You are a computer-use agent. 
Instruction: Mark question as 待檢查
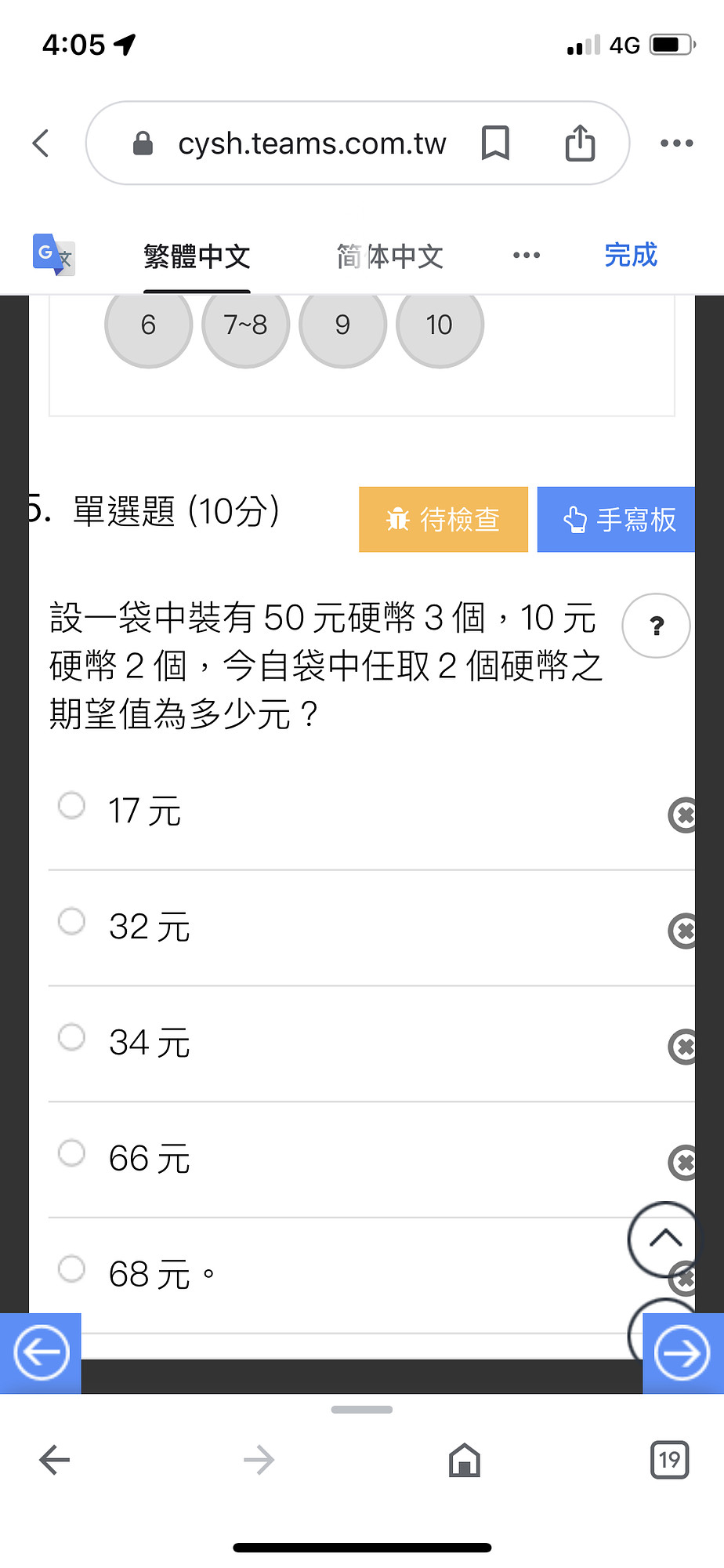click(x=443, y=519)
